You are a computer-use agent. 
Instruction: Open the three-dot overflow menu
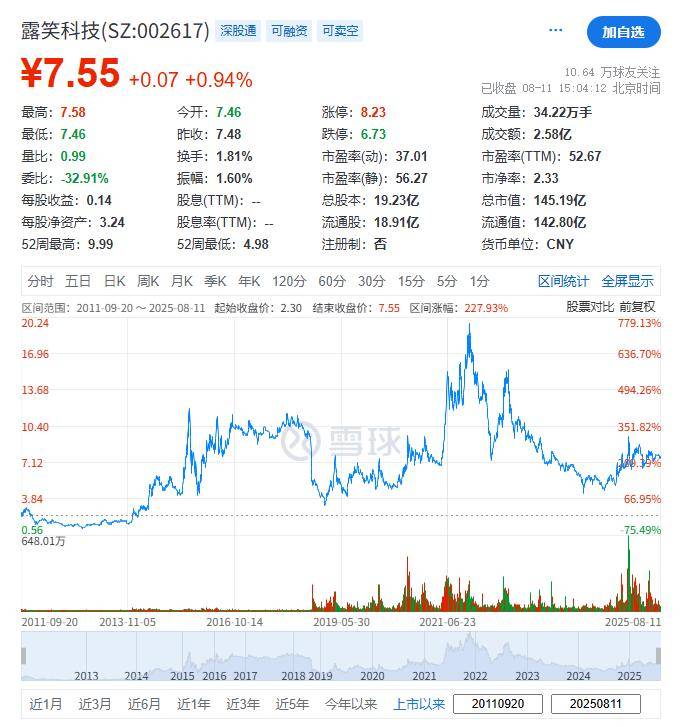[x=556, y=31]
